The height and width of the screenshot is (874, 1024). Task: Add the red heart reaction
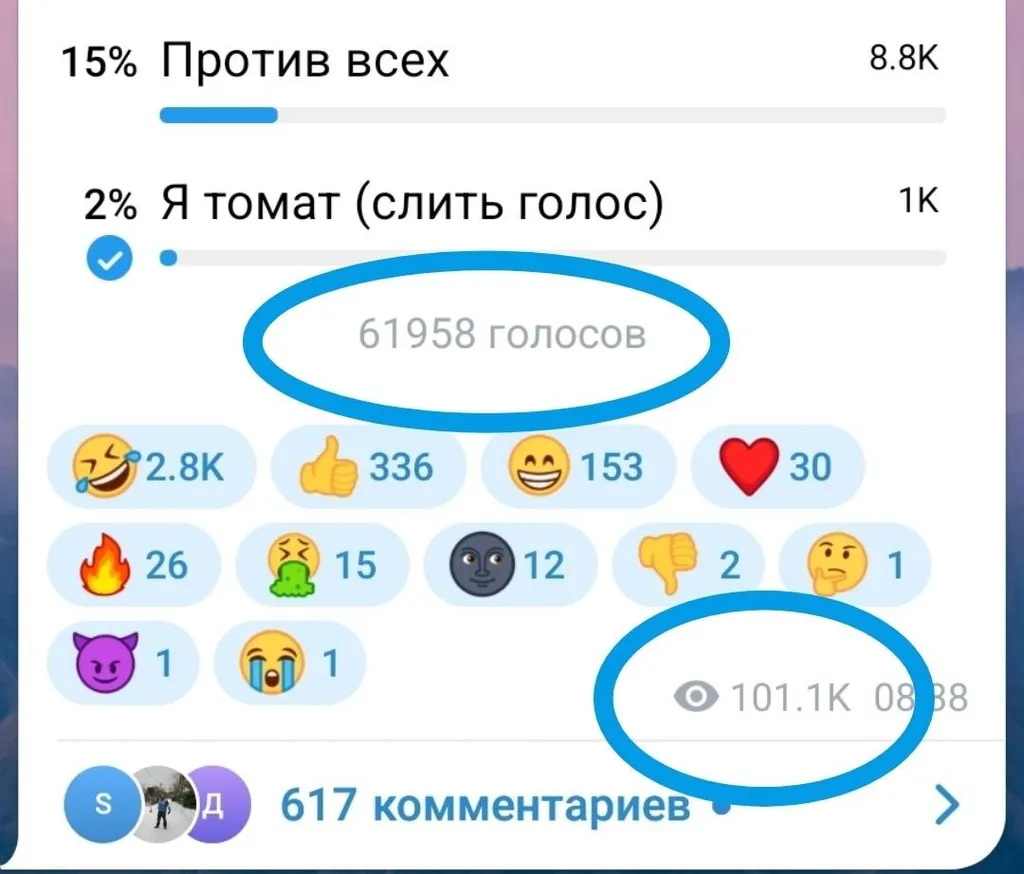click(776, 467)
